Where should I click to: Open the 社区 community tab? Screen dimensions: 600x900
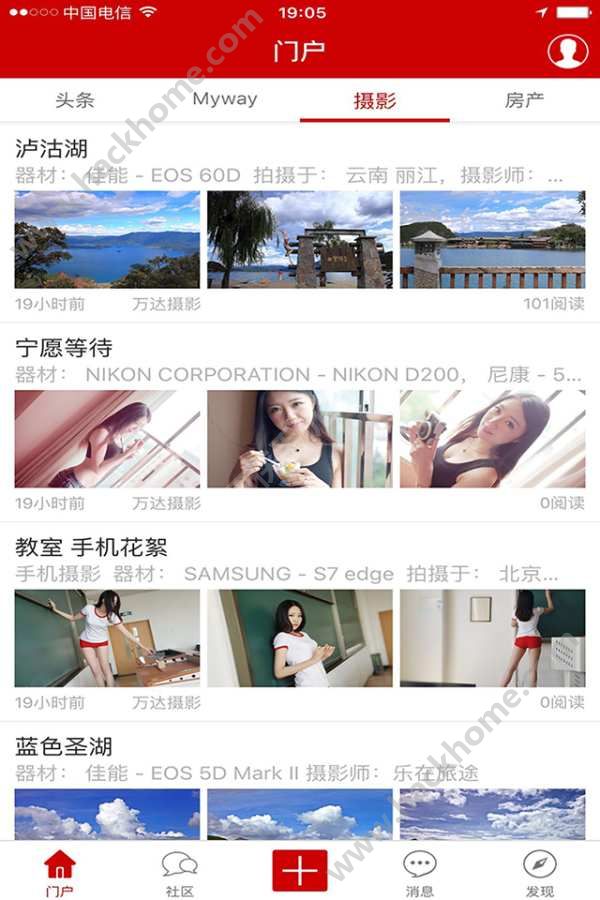tap(180, 872)
